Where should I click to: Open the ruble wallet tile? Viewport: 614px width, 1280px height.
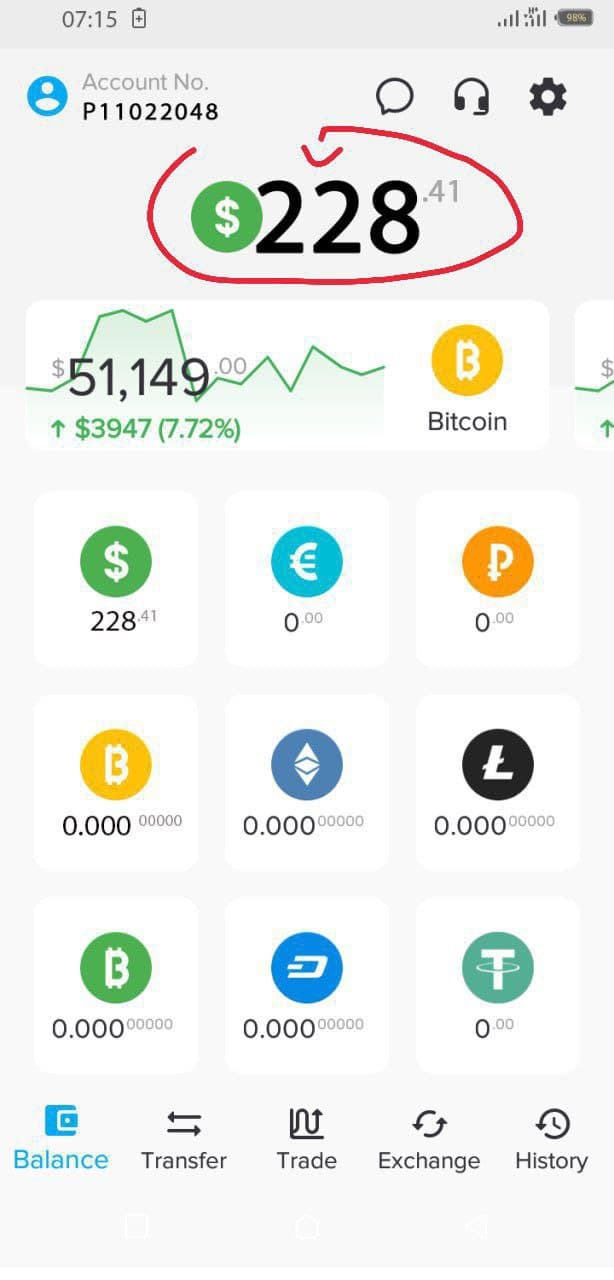point(497,579)
